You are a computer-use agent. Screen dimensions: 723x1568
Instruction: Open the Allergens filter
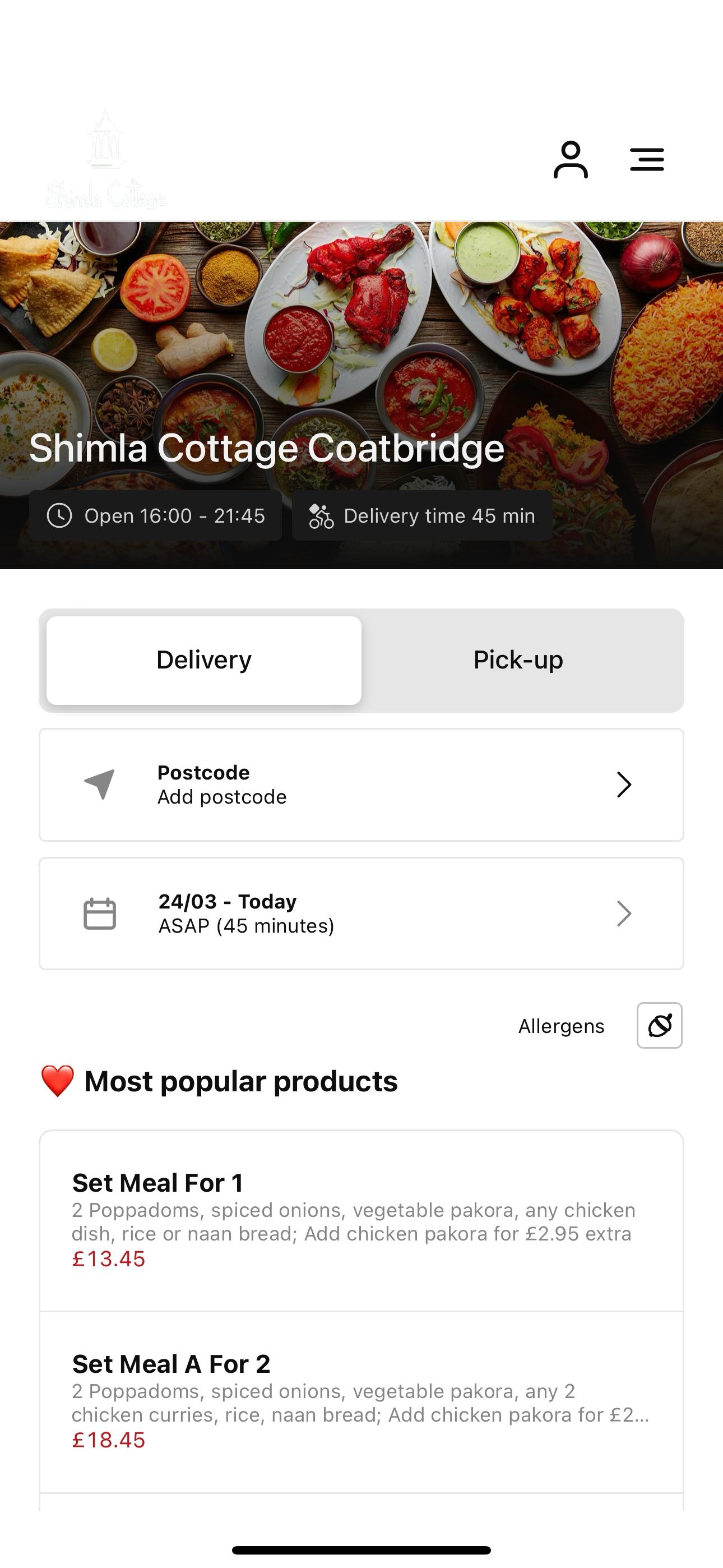point(660,1026)
